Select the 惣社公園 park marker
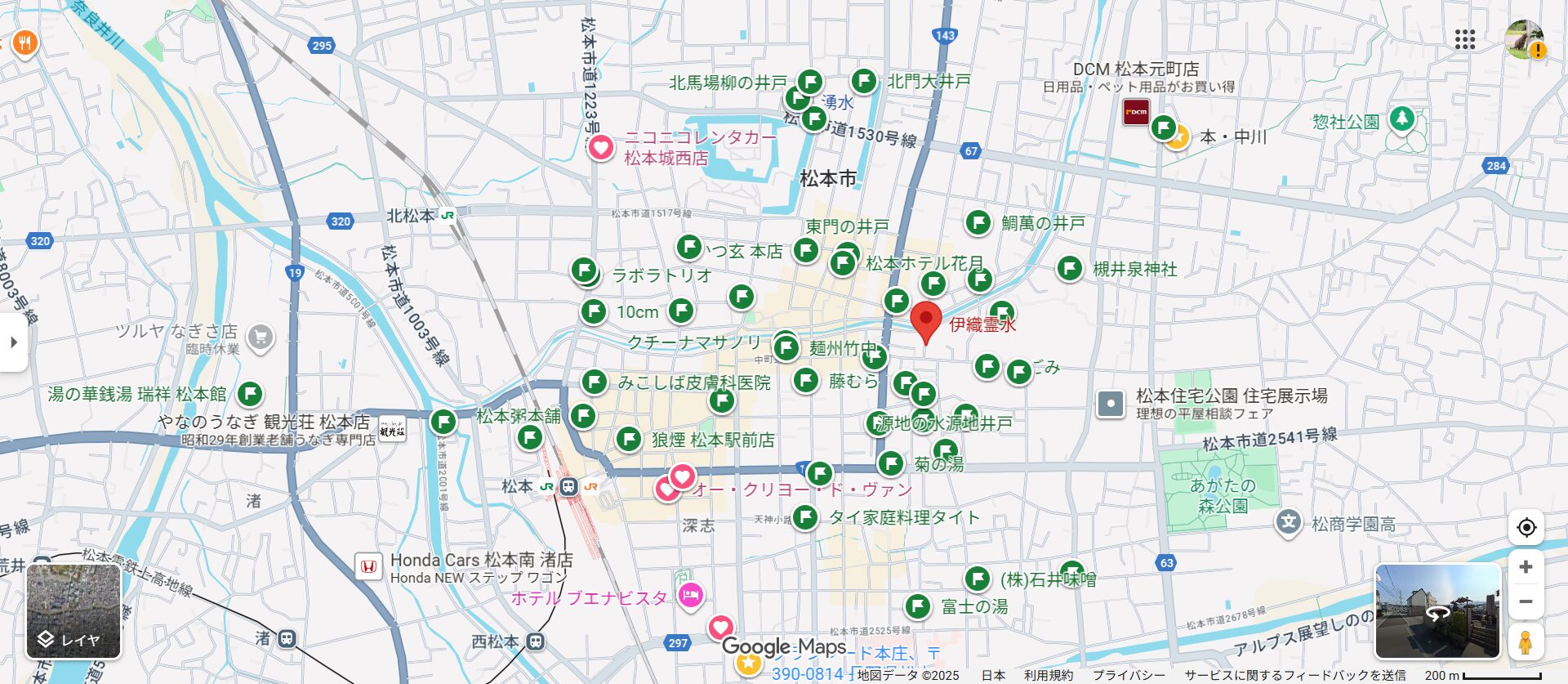The width and height of the screenshot is (1568, 684). click(x=1402, y=119)
